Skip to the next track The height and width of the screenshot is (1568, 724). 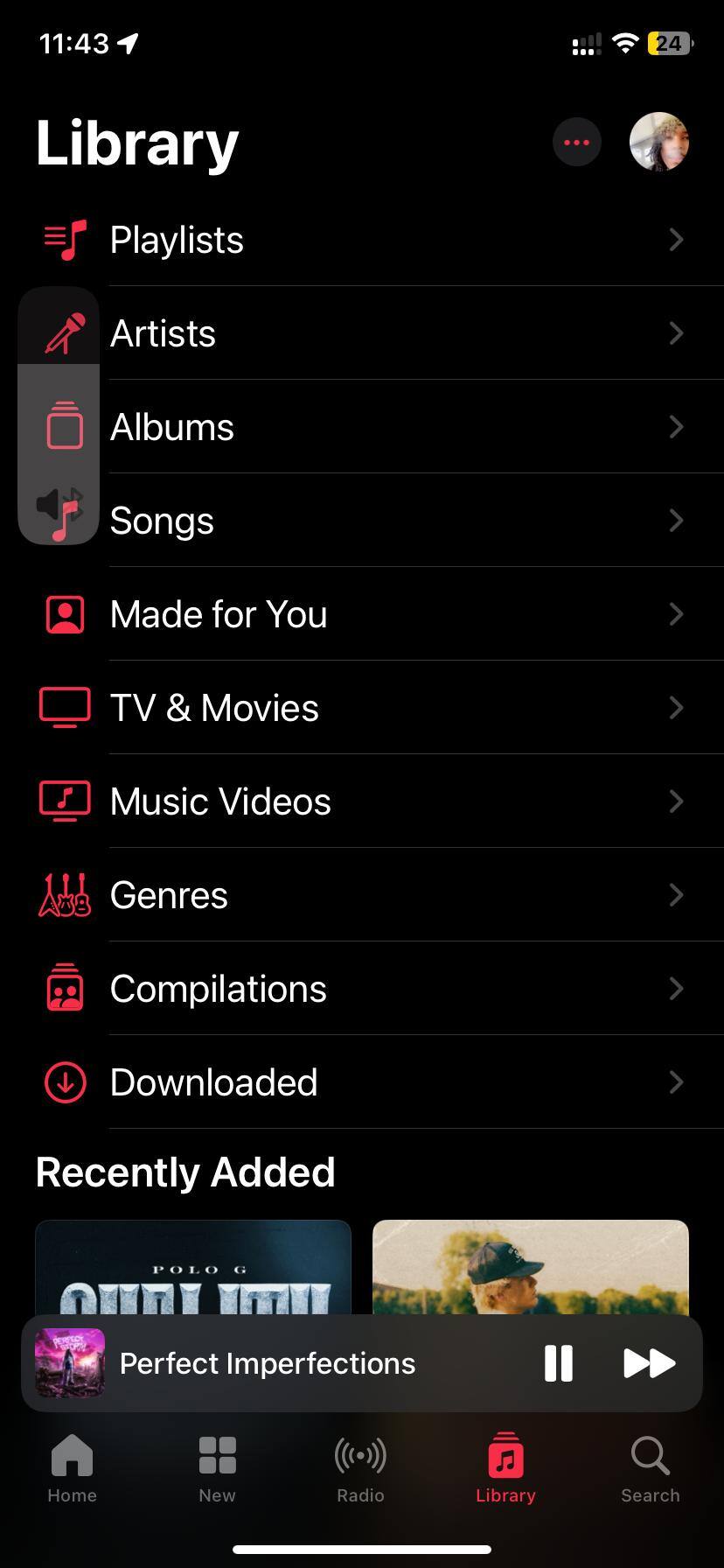click(x=649, y=1363)
